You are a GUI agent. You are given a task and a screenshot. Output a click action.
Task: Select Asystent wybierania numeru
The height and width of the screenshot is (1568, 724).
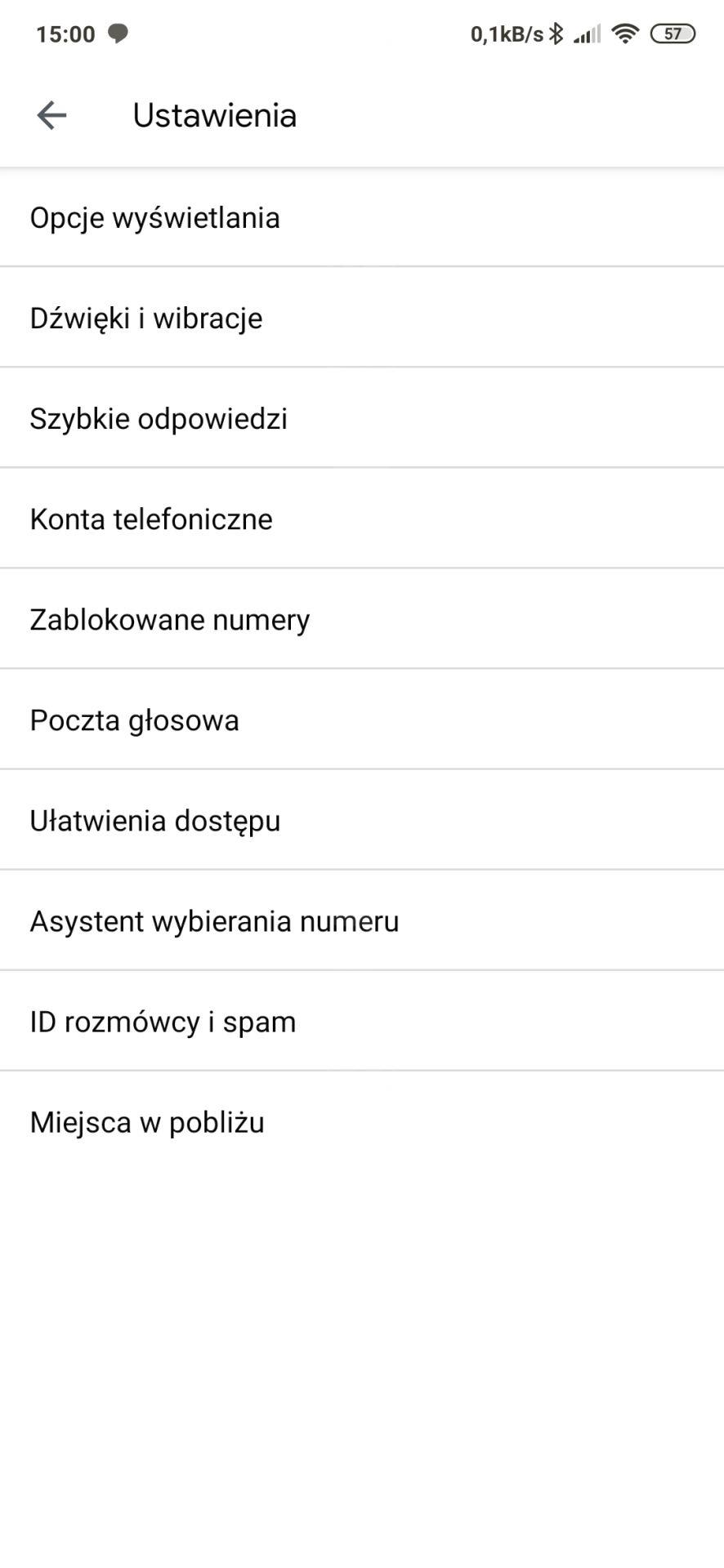pos(362,920)
